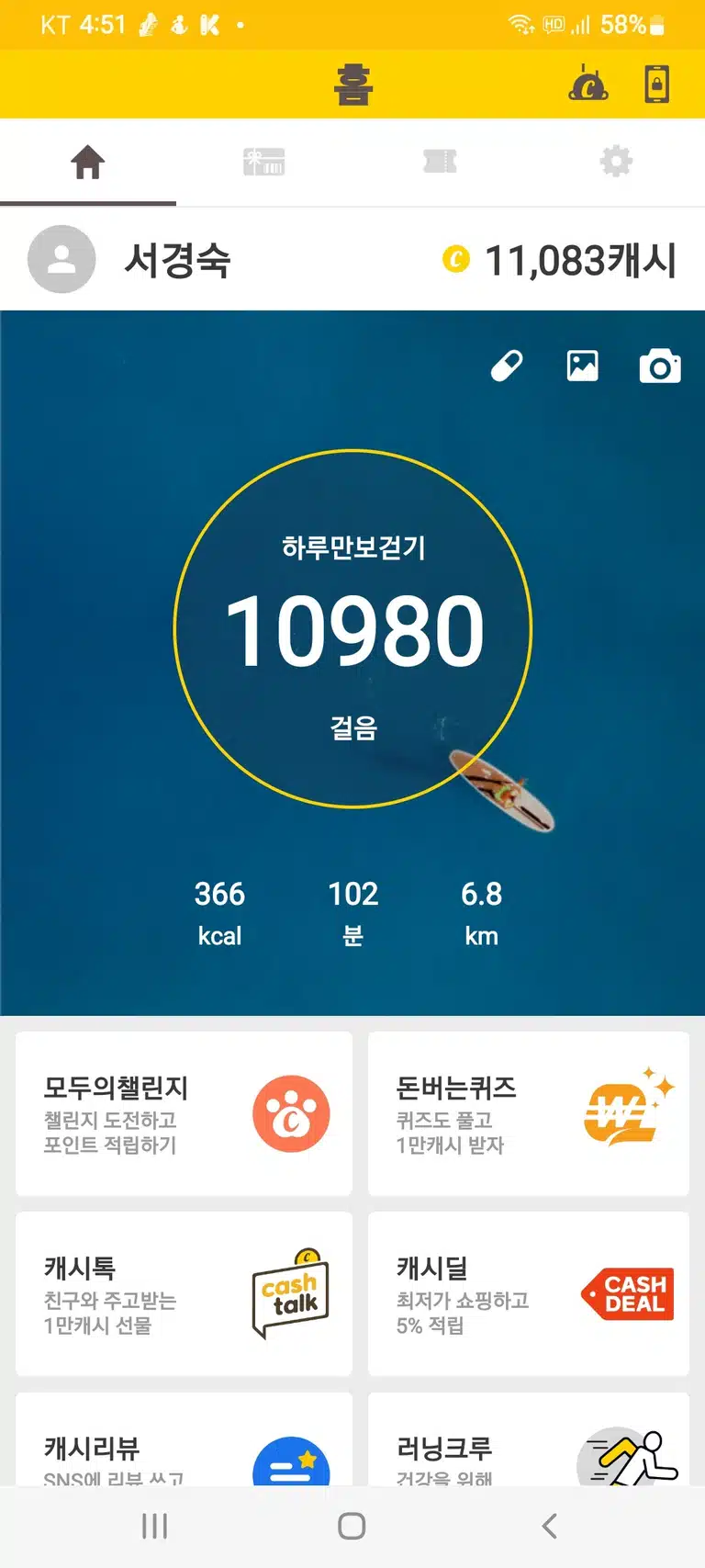Viewport: 705px width, 1568px height.
Task: Open the lock screen phone icon
Action: click(656, 84)
